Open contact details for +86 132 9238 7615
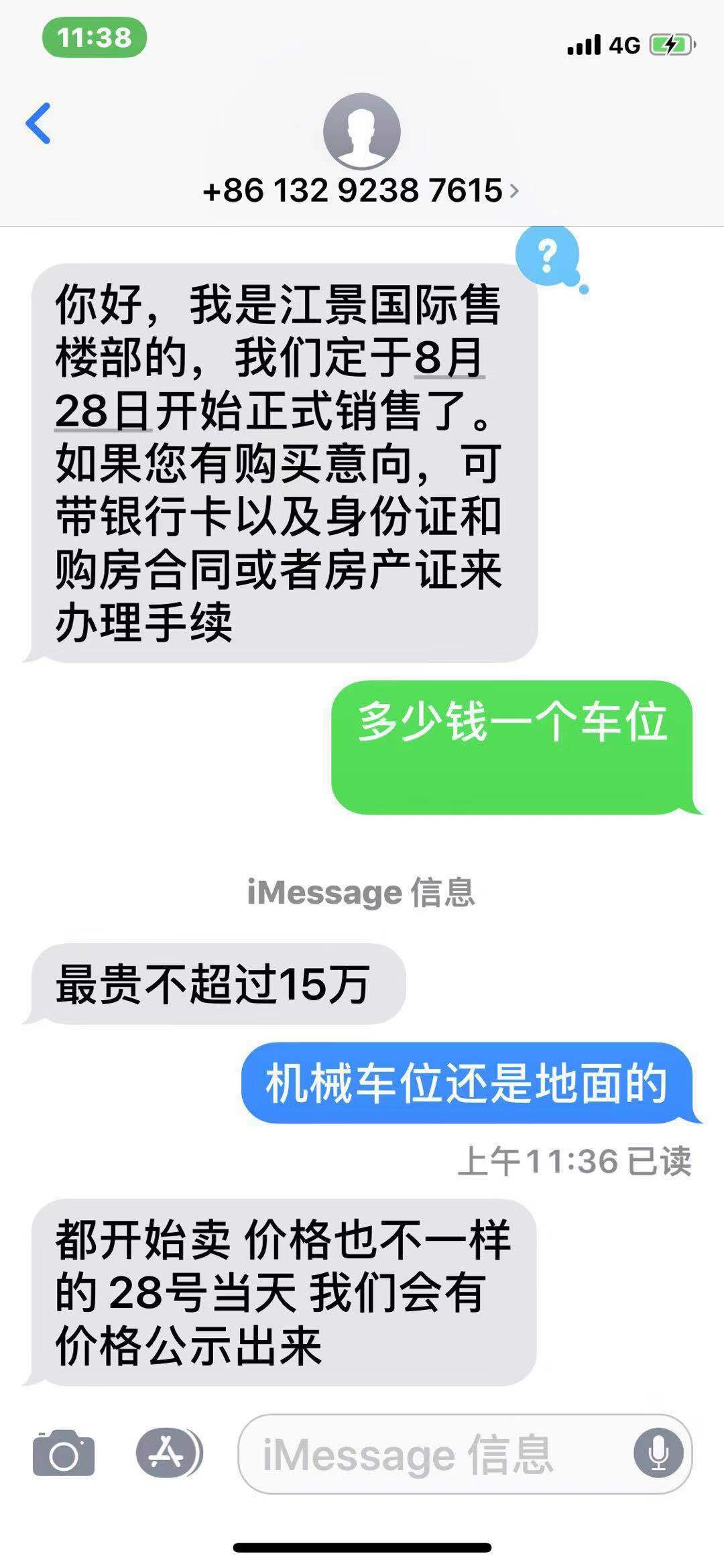Screen dimensions: 724x1568 click(361, 190)
